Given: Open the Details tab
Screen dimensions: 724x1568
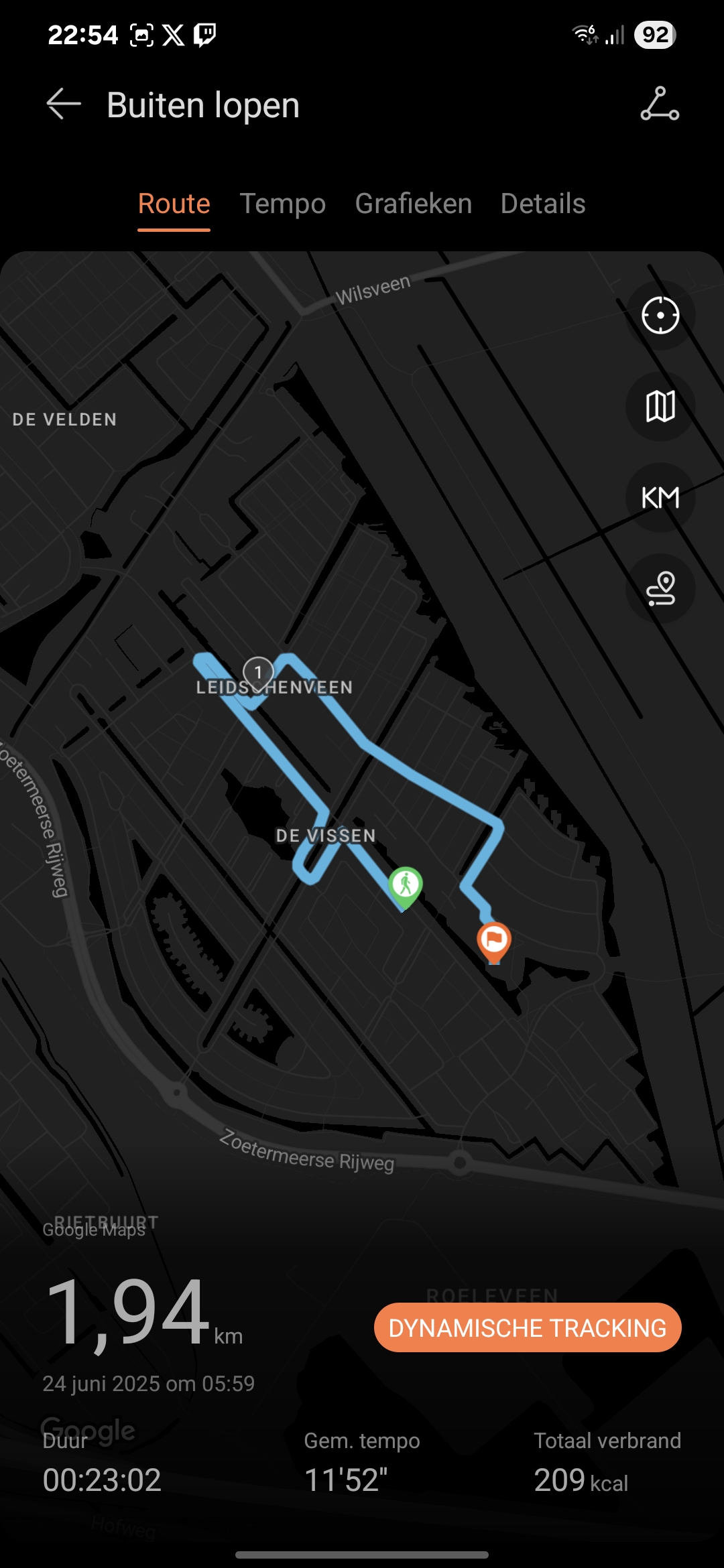Looking at the screenshot, I should pos(543,204).
